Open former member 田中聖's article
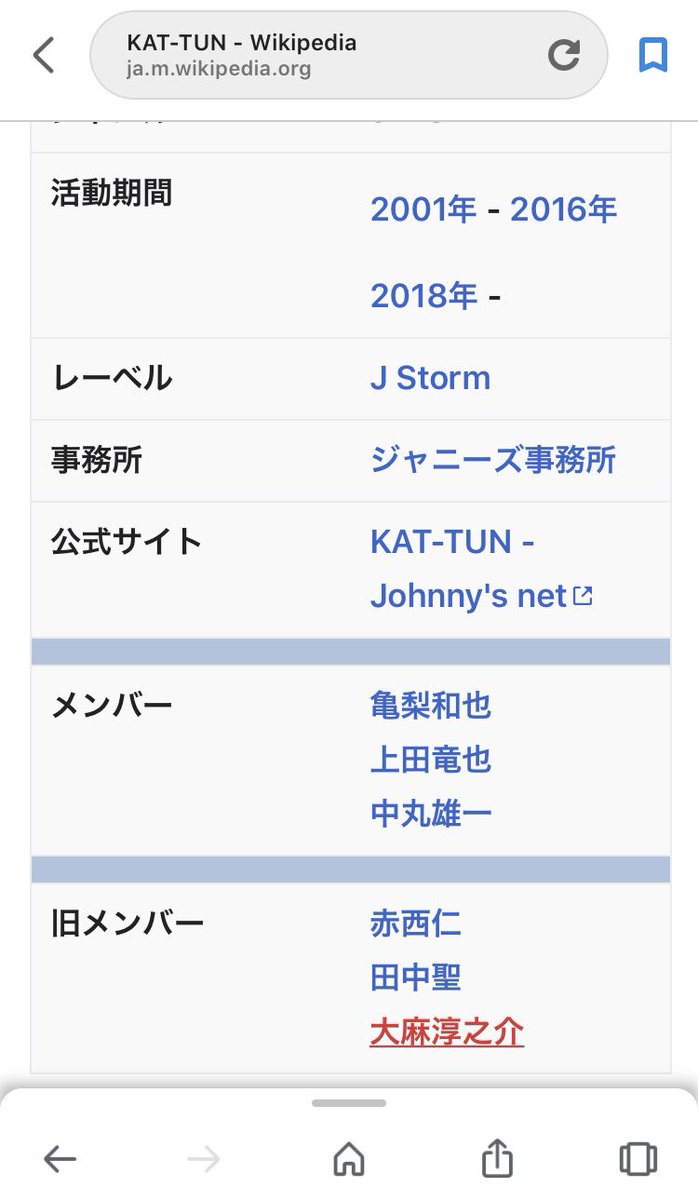The width and height of the screenshot is (698, 1200). click(x=416, y=977)
